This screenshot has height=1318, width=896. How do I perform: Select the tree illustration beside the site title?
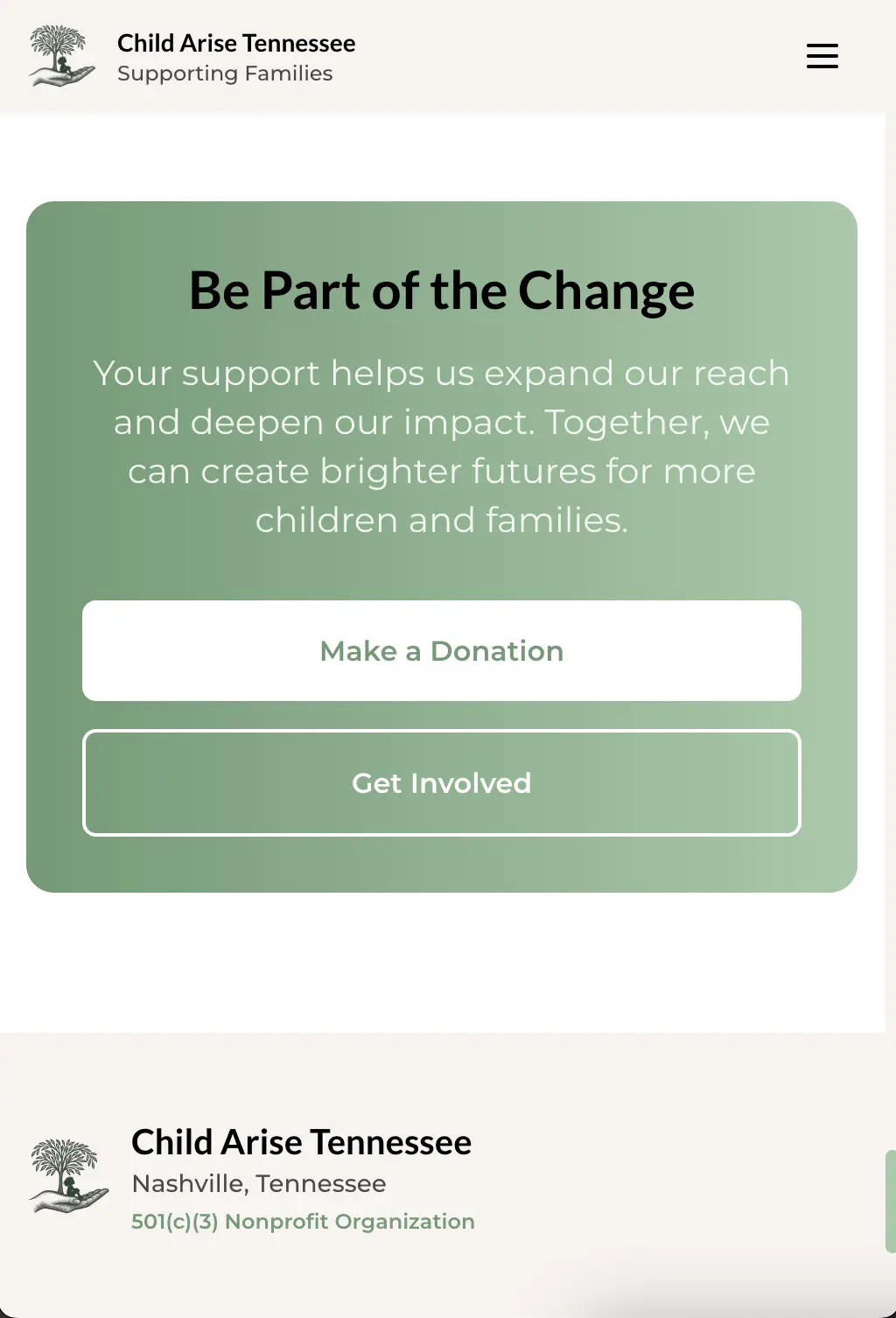[x=59, y=55]
